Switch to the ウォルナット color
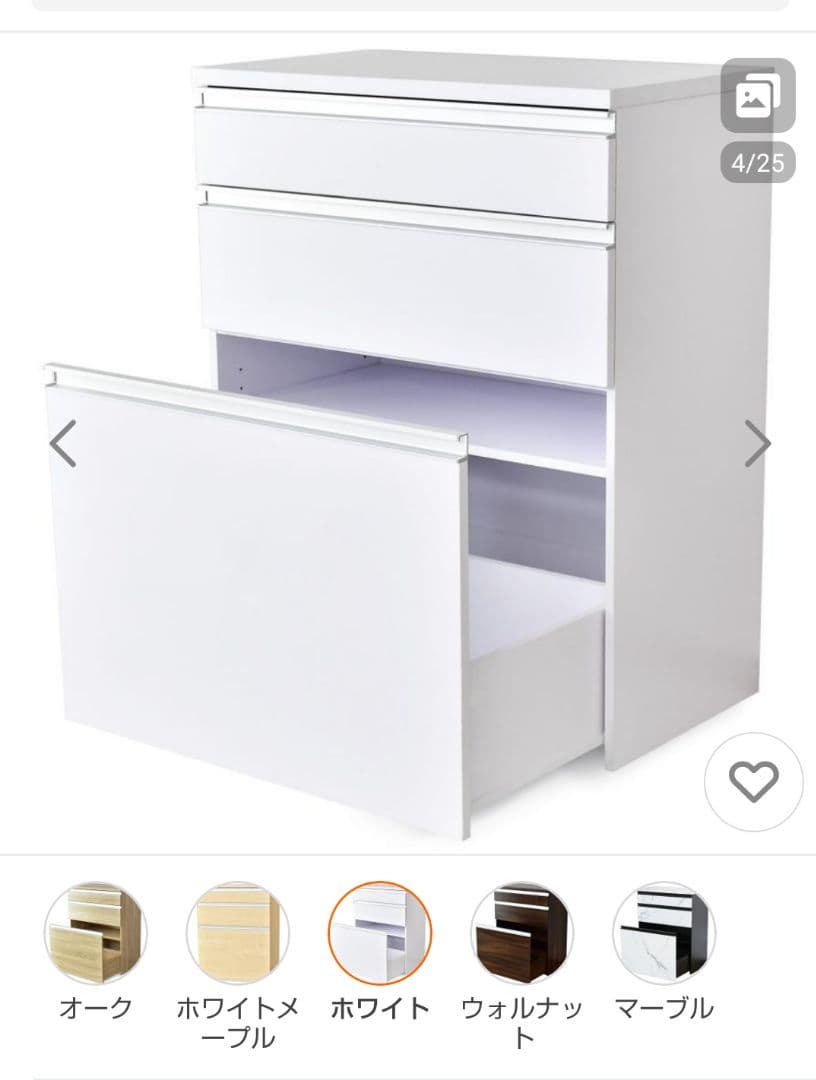The width and height of the screenshot is (816, 1080). [522, 933]
